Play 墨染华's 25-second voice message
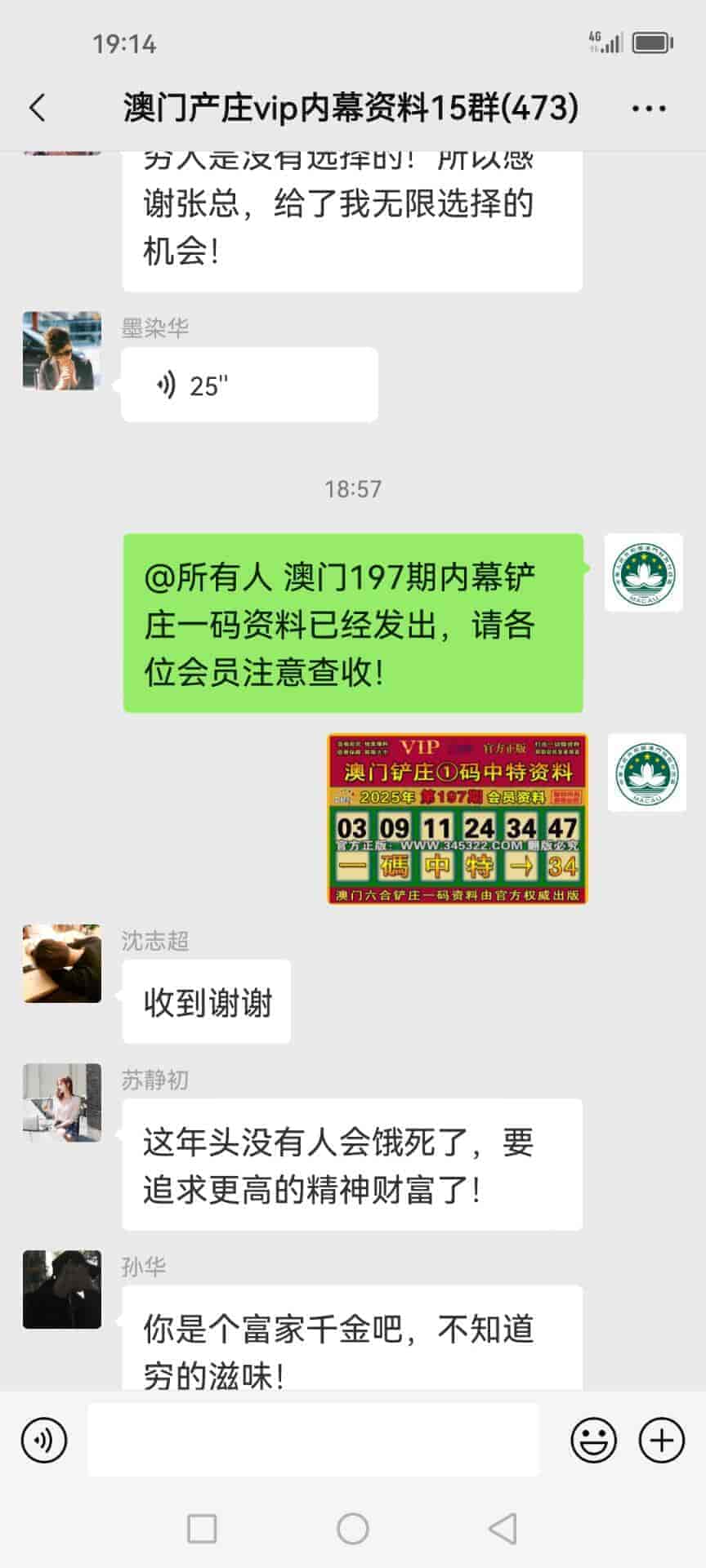706x1568 pixels. 248,385
